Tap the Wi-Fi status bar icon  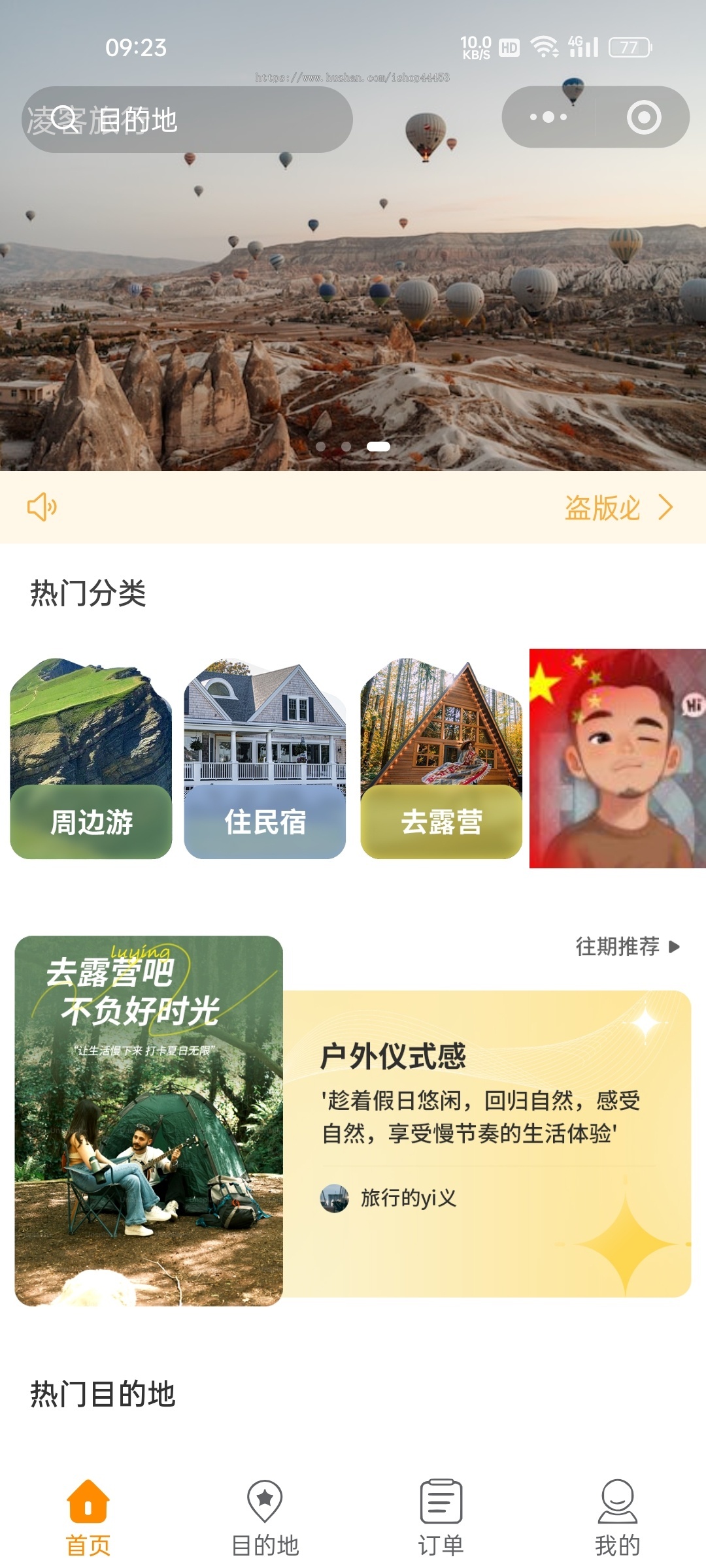(x=545, y=48)
